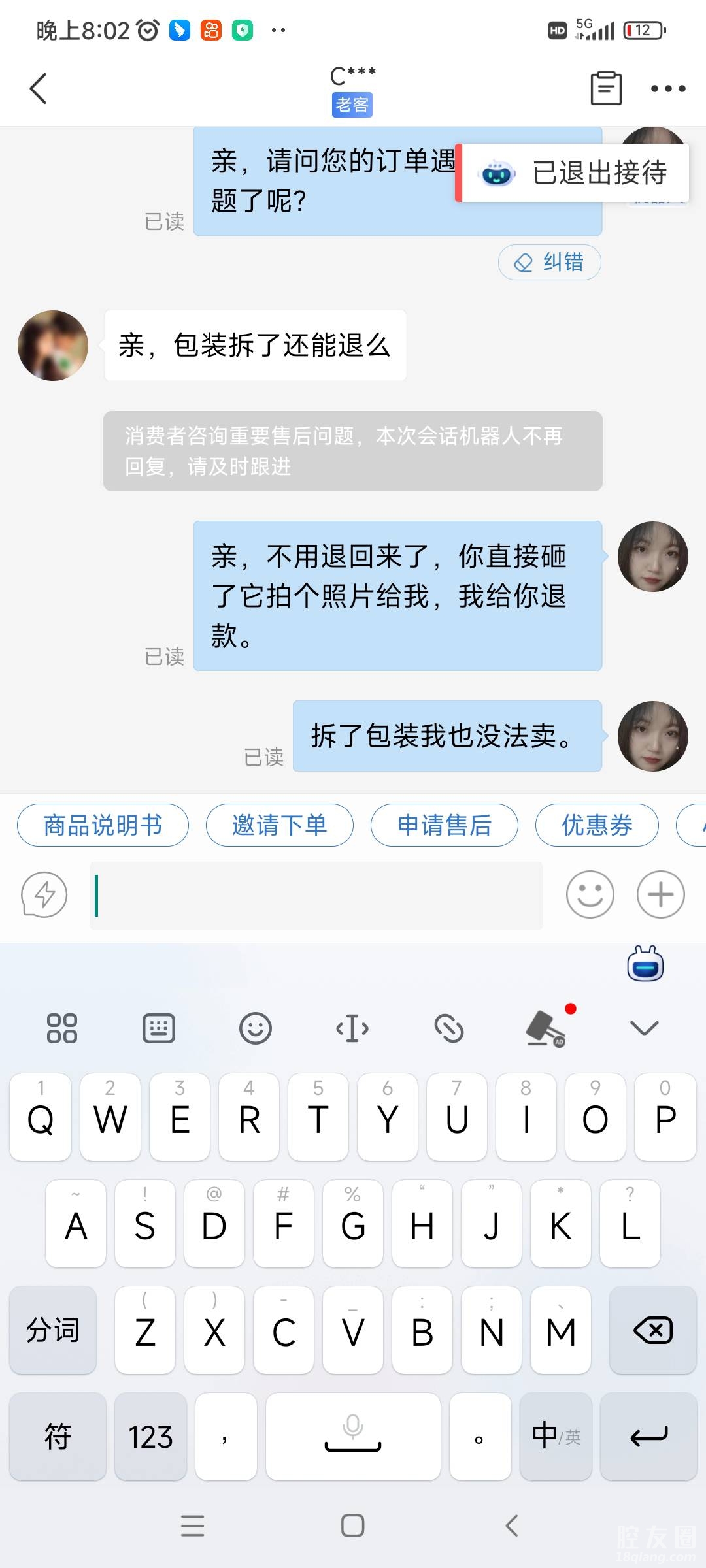706x1568 pixels.
Task: Open quick replies lightning icon
Action: click(44, 894)
